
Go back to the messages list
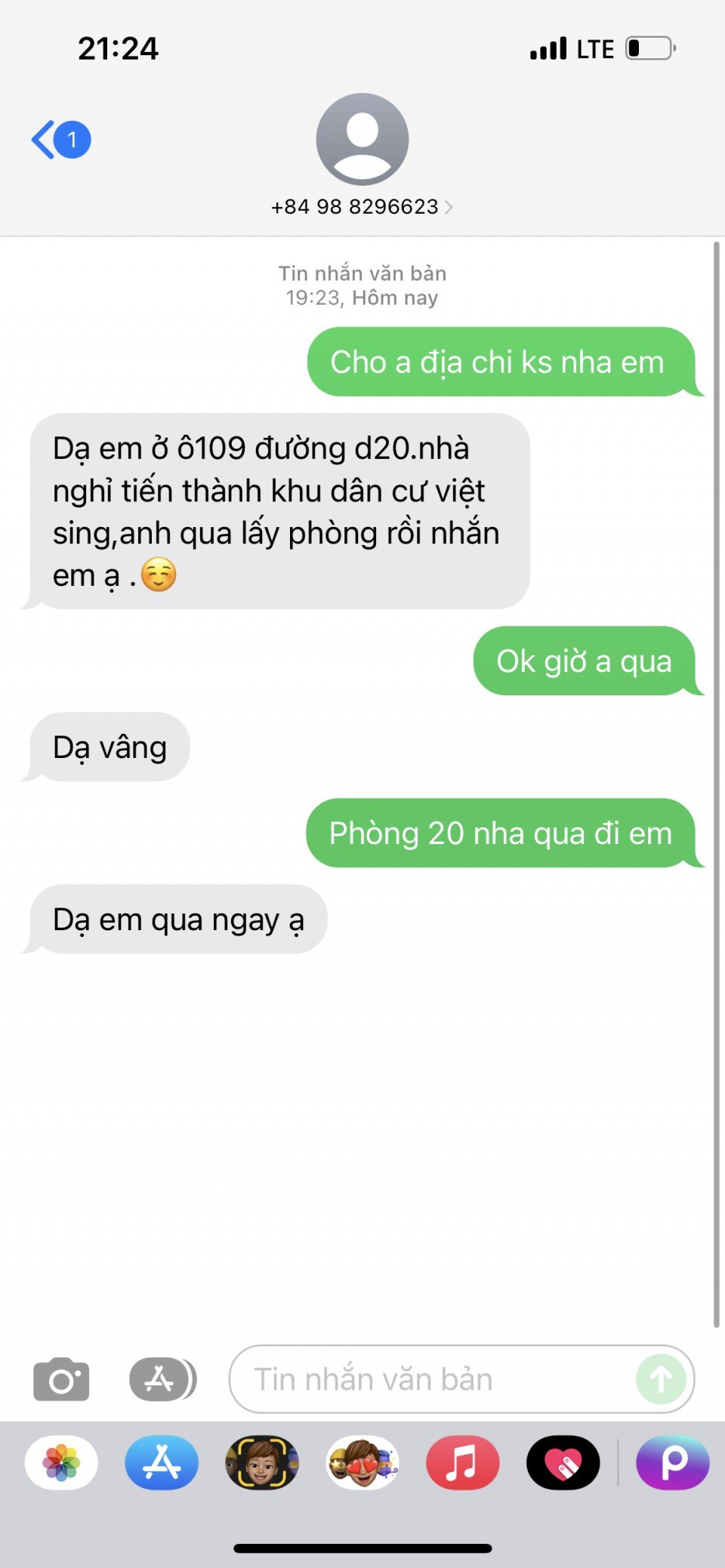coord(60,140)
